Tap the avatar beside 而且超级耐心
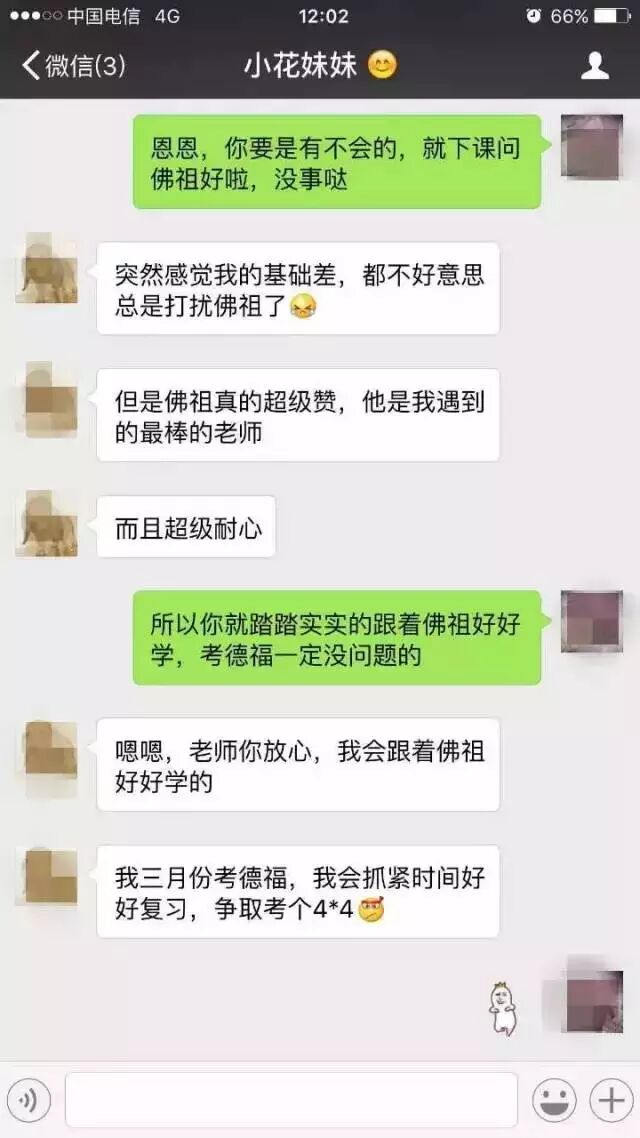The width and height of the screenshot is (640, 1138). point(48,524)
